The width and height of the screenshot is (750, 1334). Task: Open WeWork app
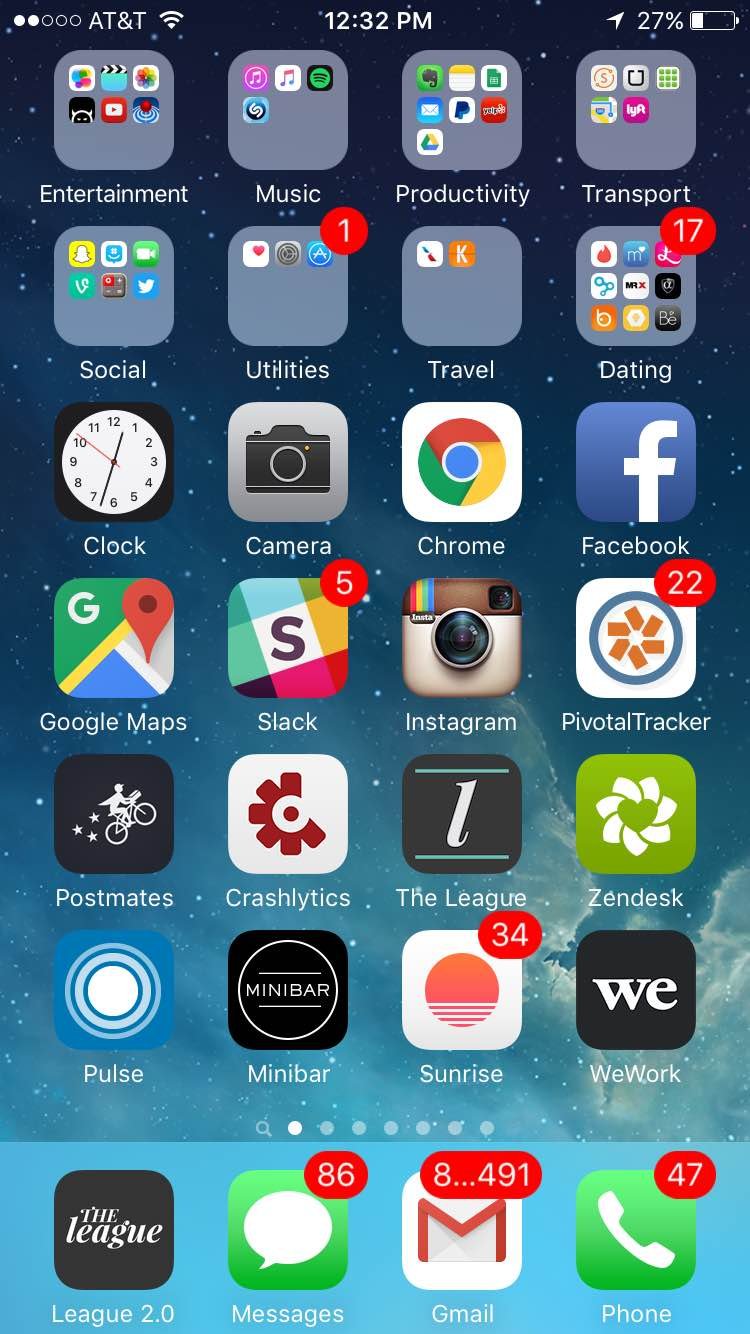click(x=635, y=990)
